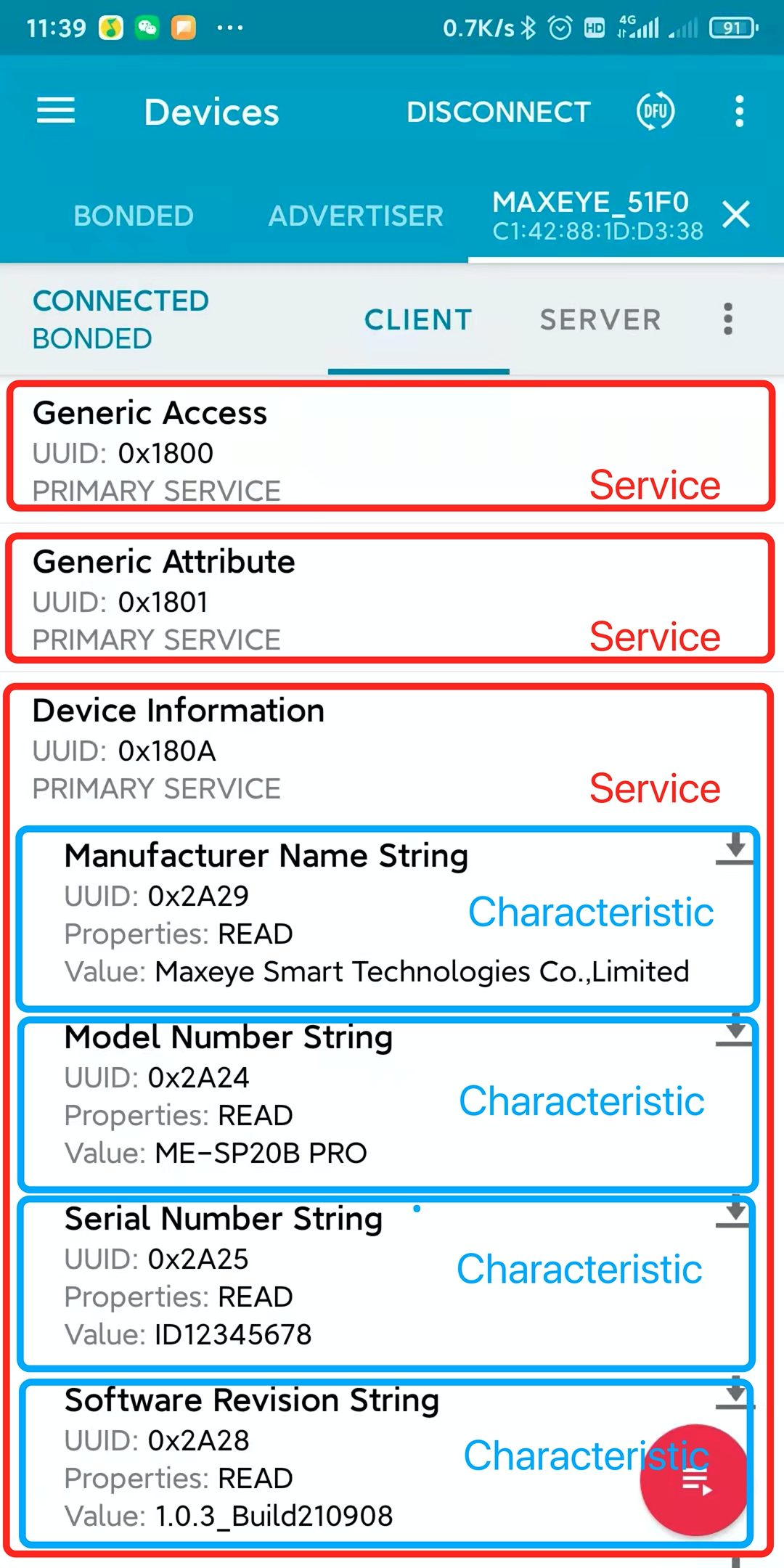
Task: Collapse the Device Information service
Action: pyautogui.click(x=290, y=748)
